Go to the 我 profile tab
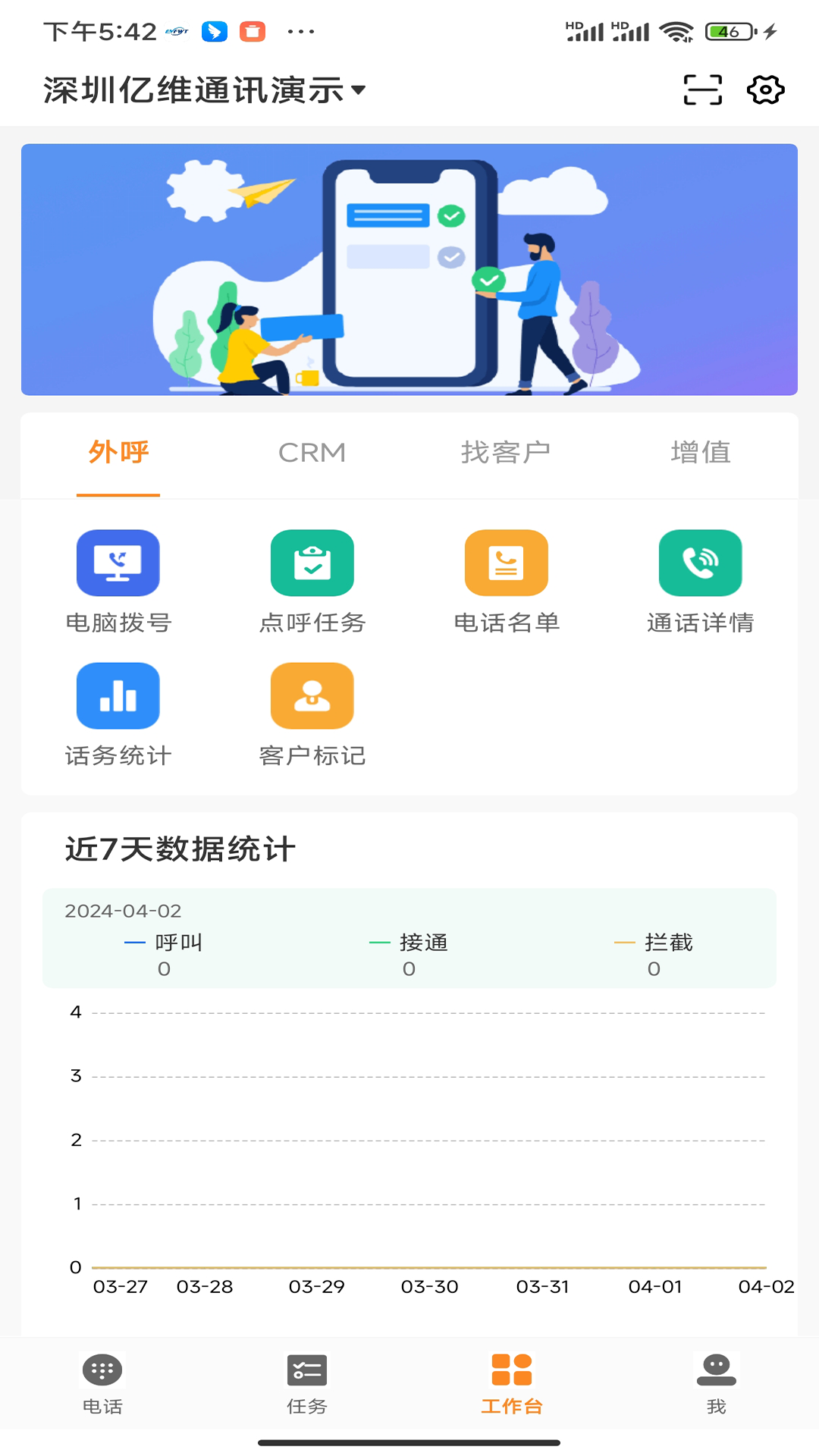The width and height of the screenshot is (819, 1456). click(717, 1383)
